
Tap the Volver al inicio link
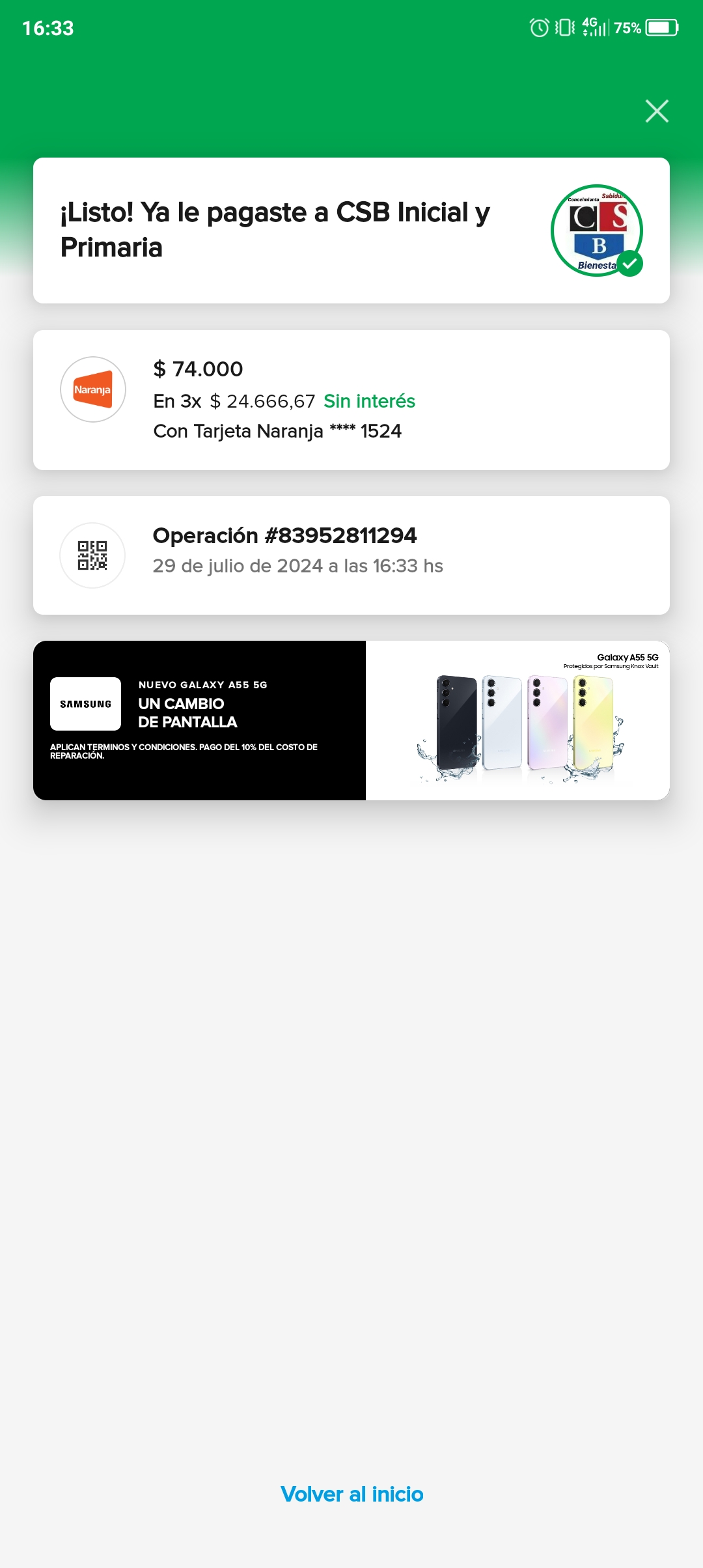[x=351, y=1494]
